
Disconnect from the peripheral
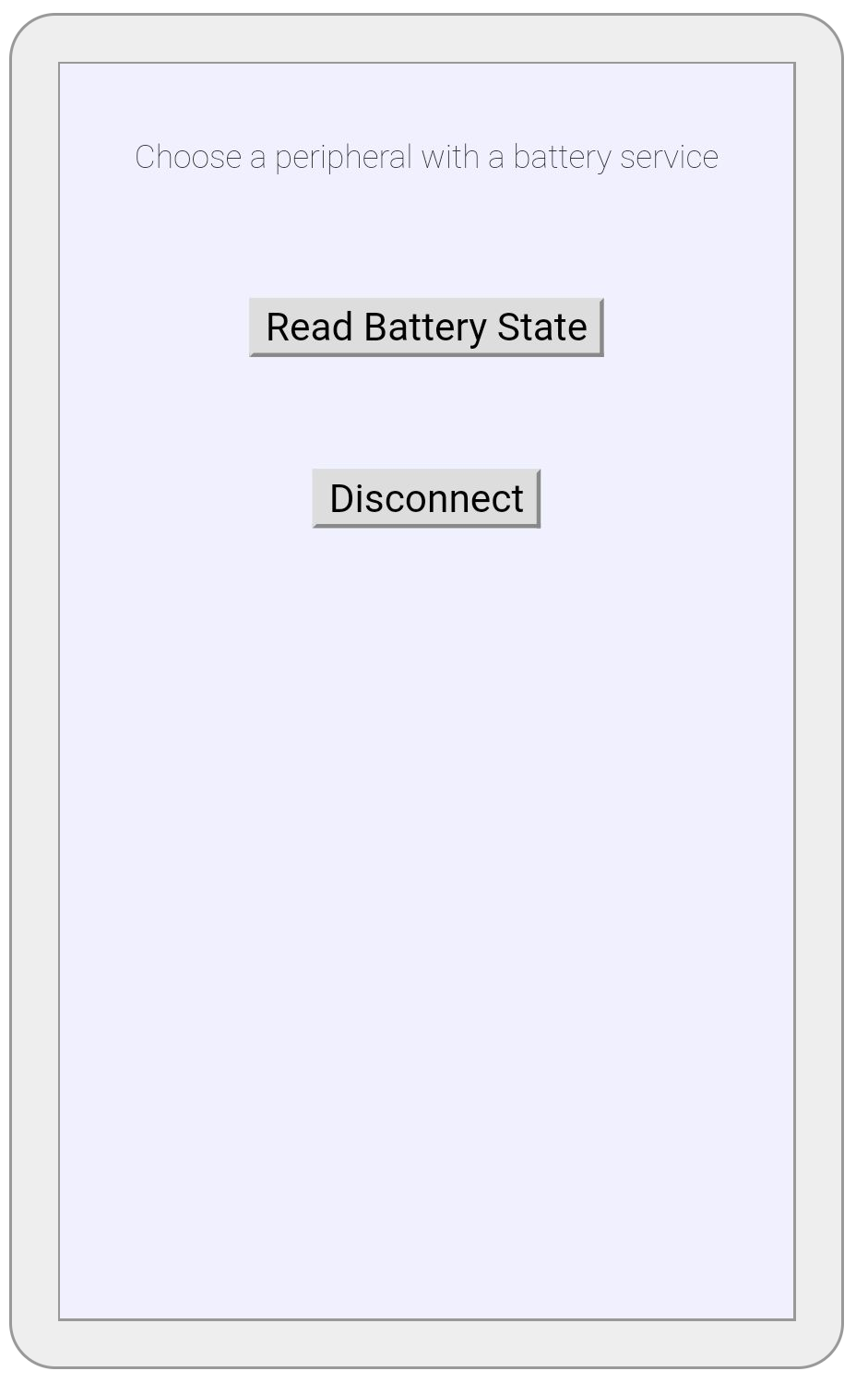[426, 499]
